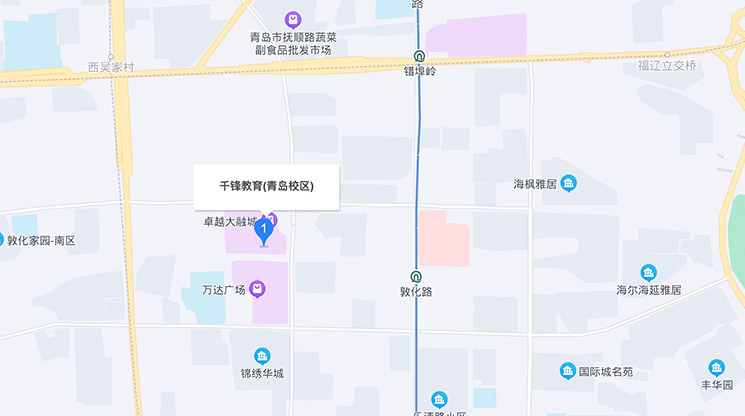Select the 万达广场 shopping point on map

click(x=258, y=290)
